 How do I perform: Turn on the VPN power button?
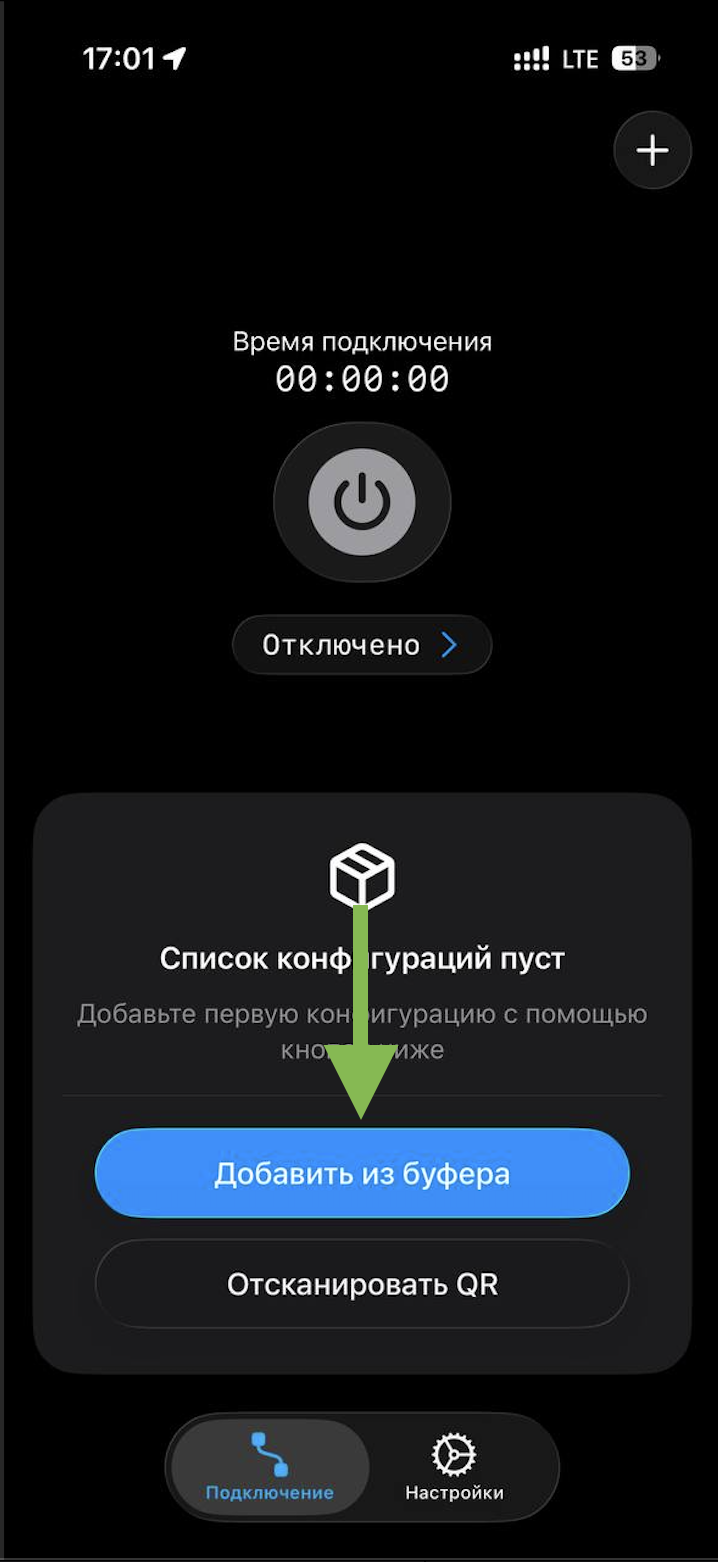click(x=362, y=502)
